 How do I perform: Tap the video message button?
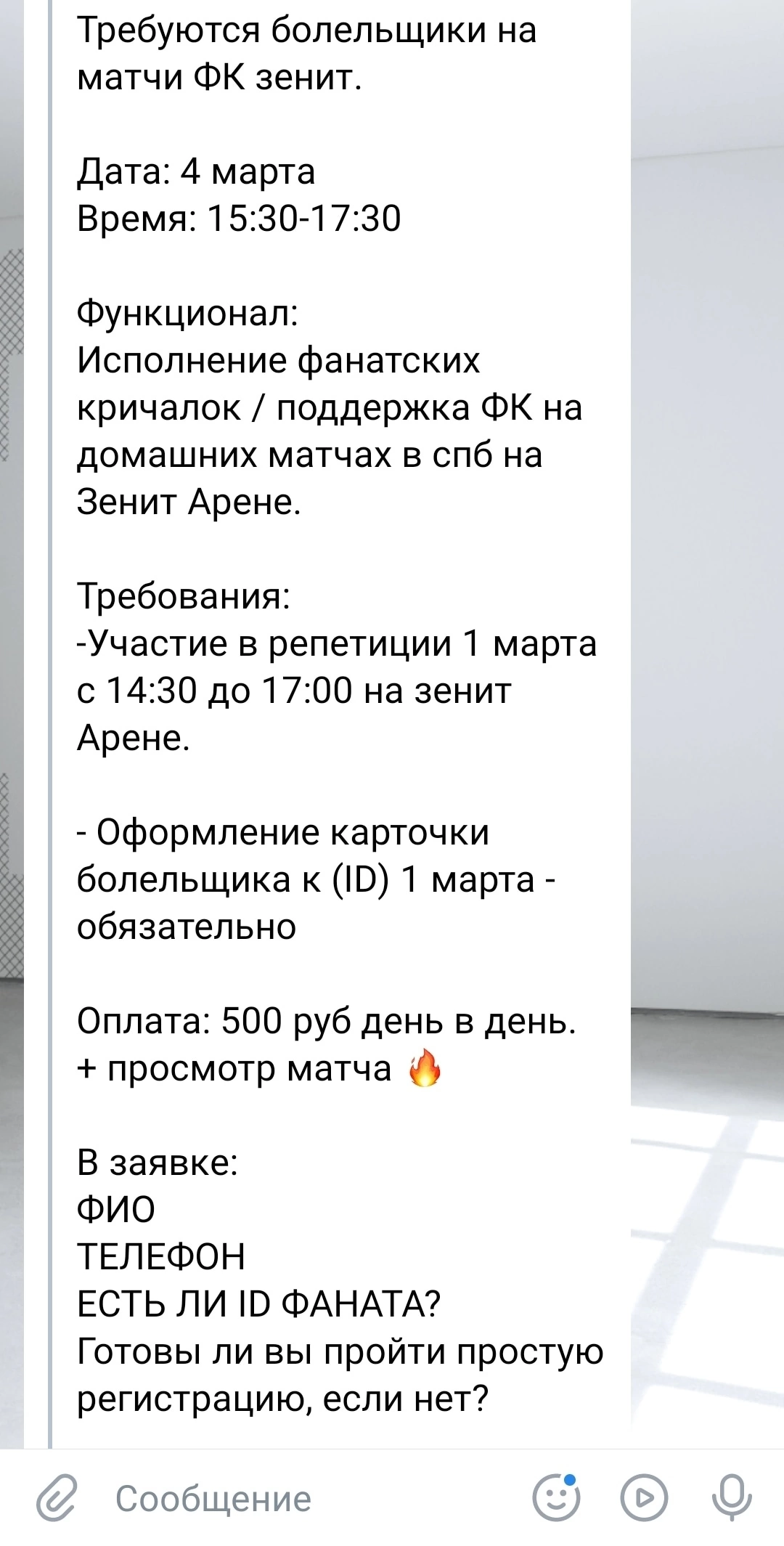(x=643, y=1497)
